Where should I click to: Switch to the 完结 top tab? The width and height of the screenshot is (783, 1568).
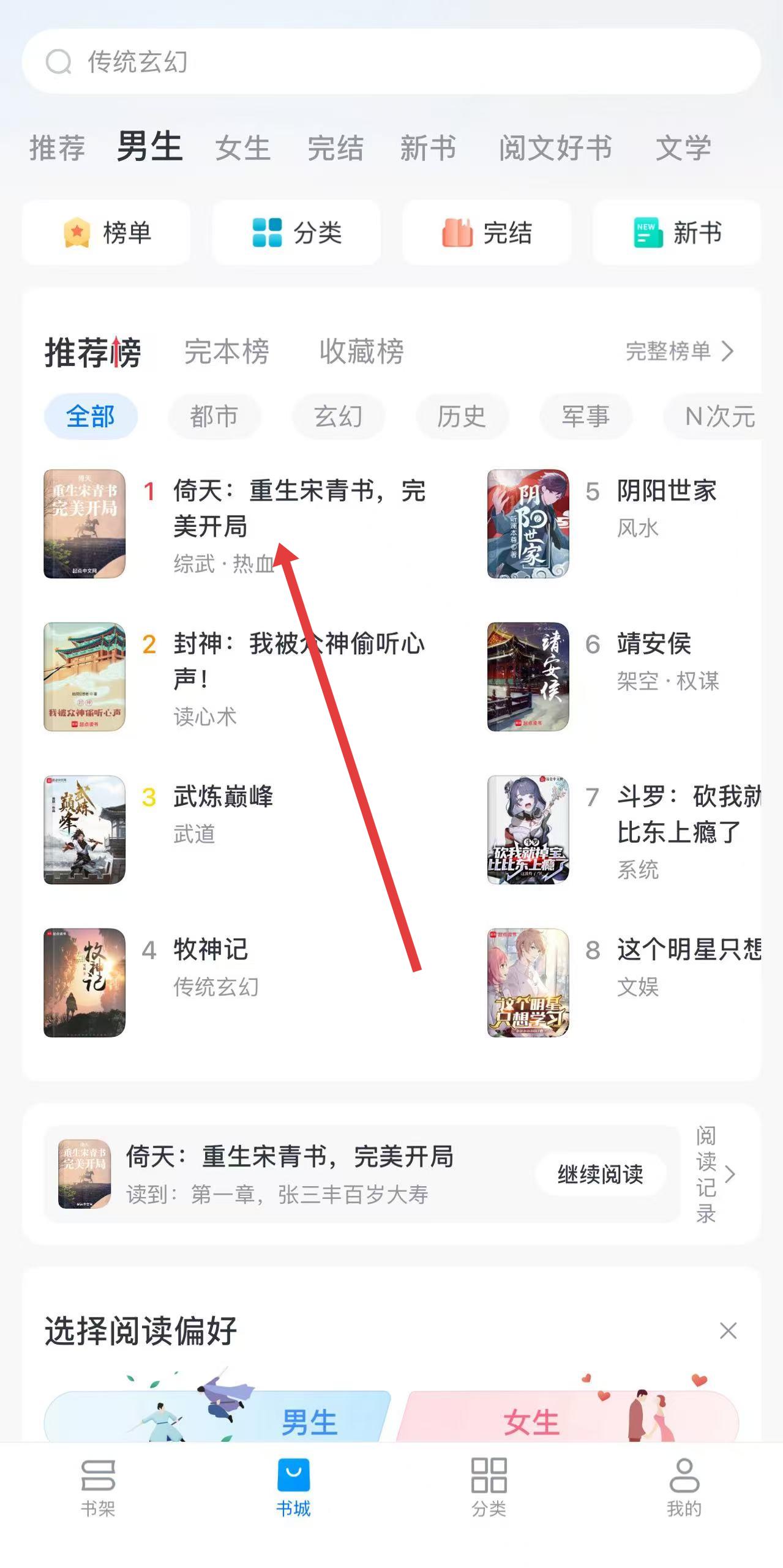335,148
